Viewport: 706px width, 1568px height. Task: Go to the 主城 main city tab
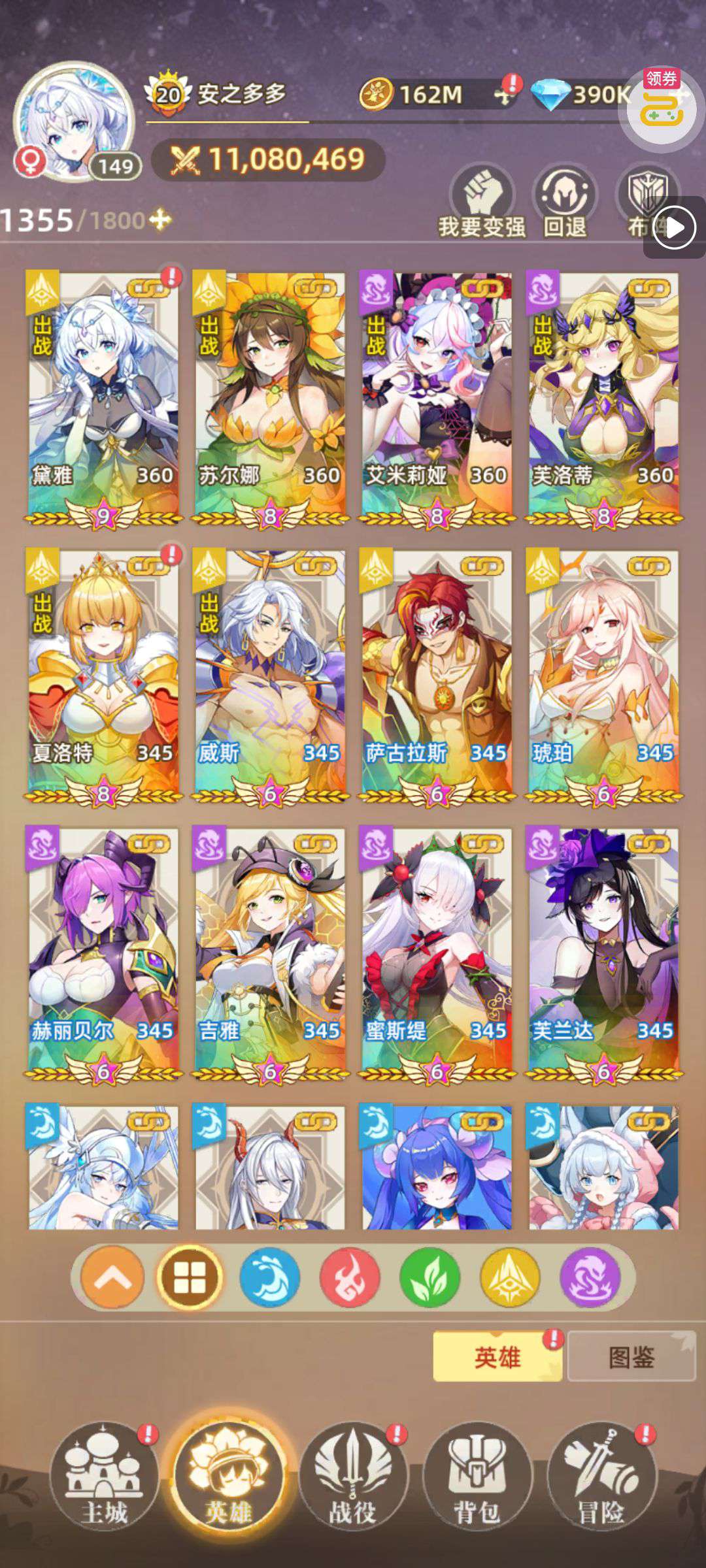pyautogui.click(x=105, y=1478)
